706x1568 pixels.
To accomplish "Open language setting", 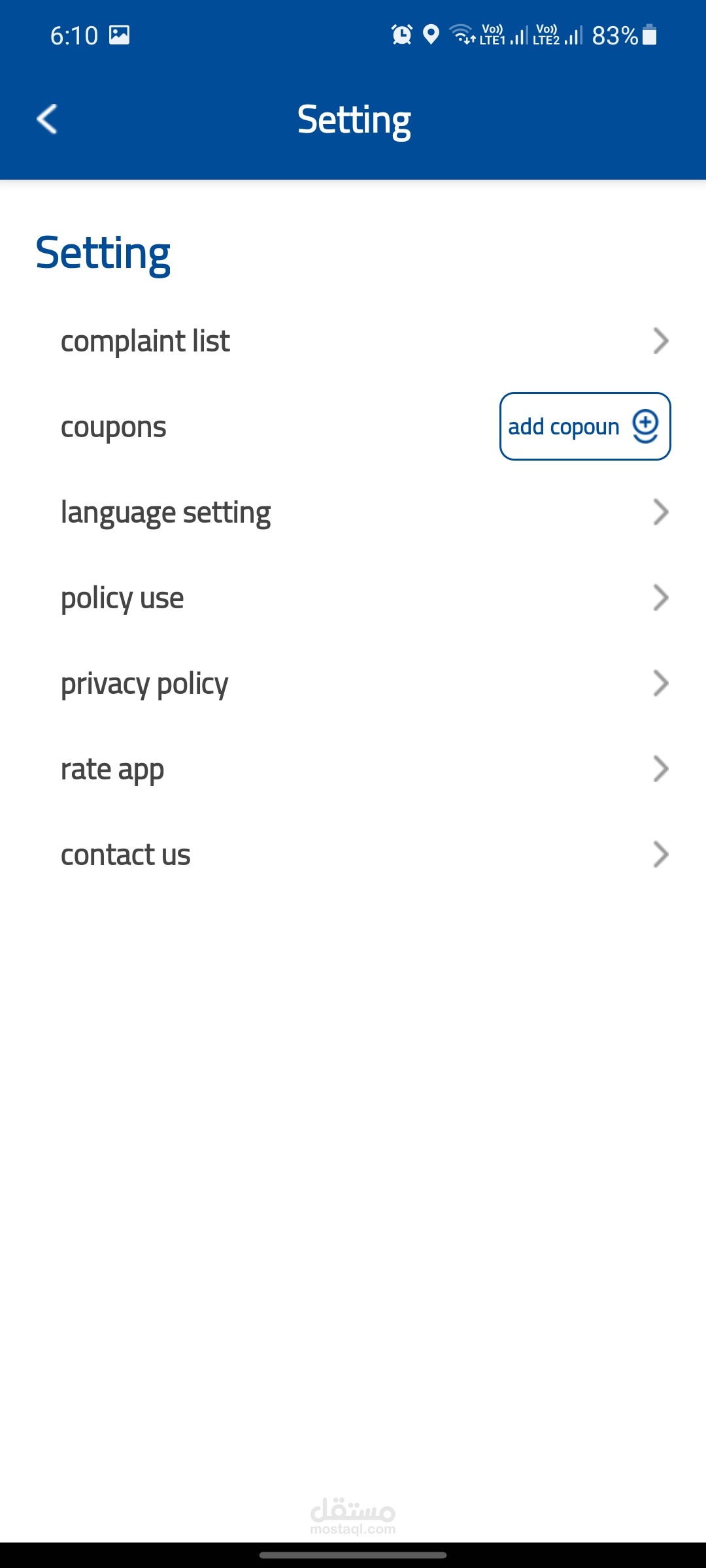I will click(353, 512).
